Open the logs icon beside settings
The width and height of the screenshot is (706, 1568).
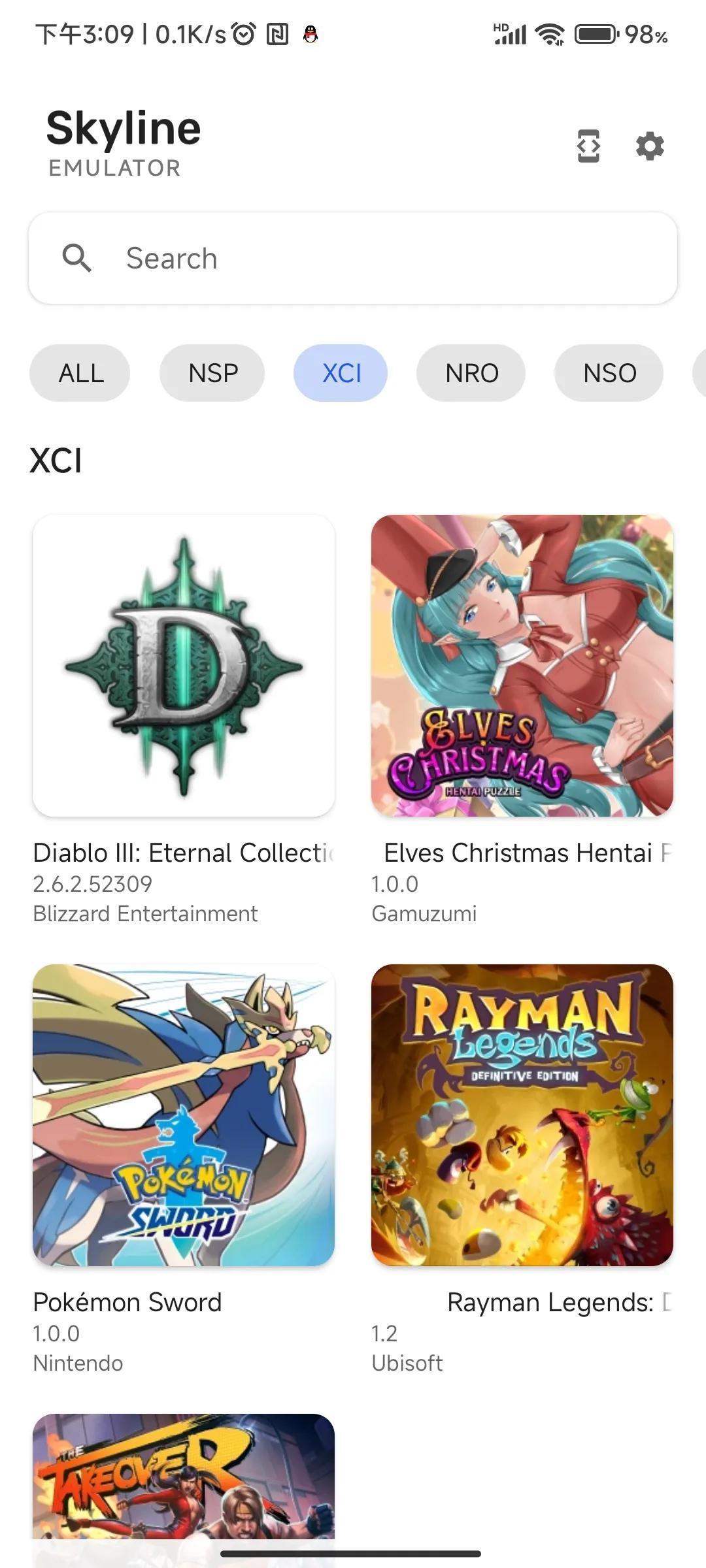tap(588, 146)
